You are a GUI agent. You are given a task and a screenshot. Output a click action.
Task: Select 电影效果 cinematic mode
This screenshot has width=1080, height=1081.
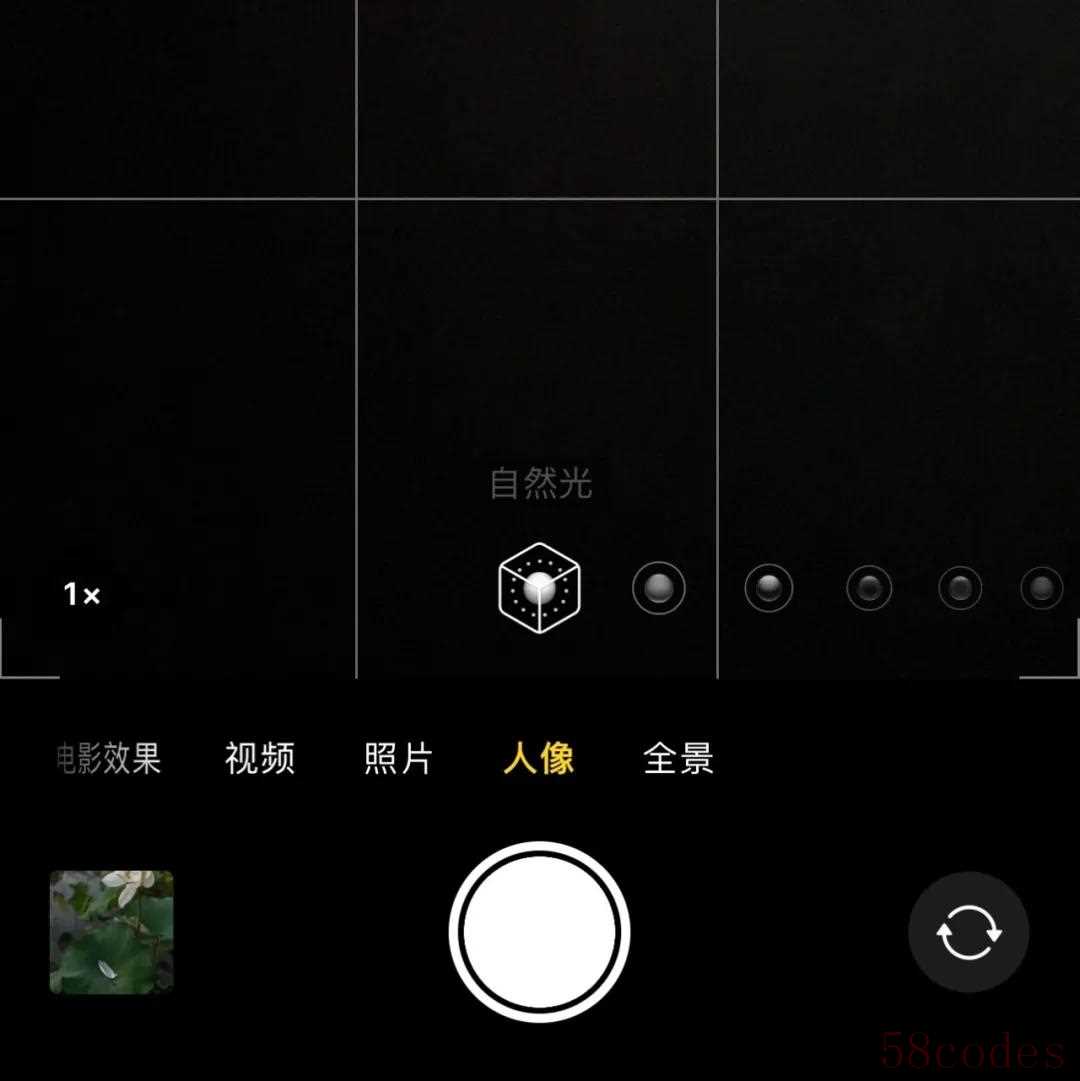[108, 759]
